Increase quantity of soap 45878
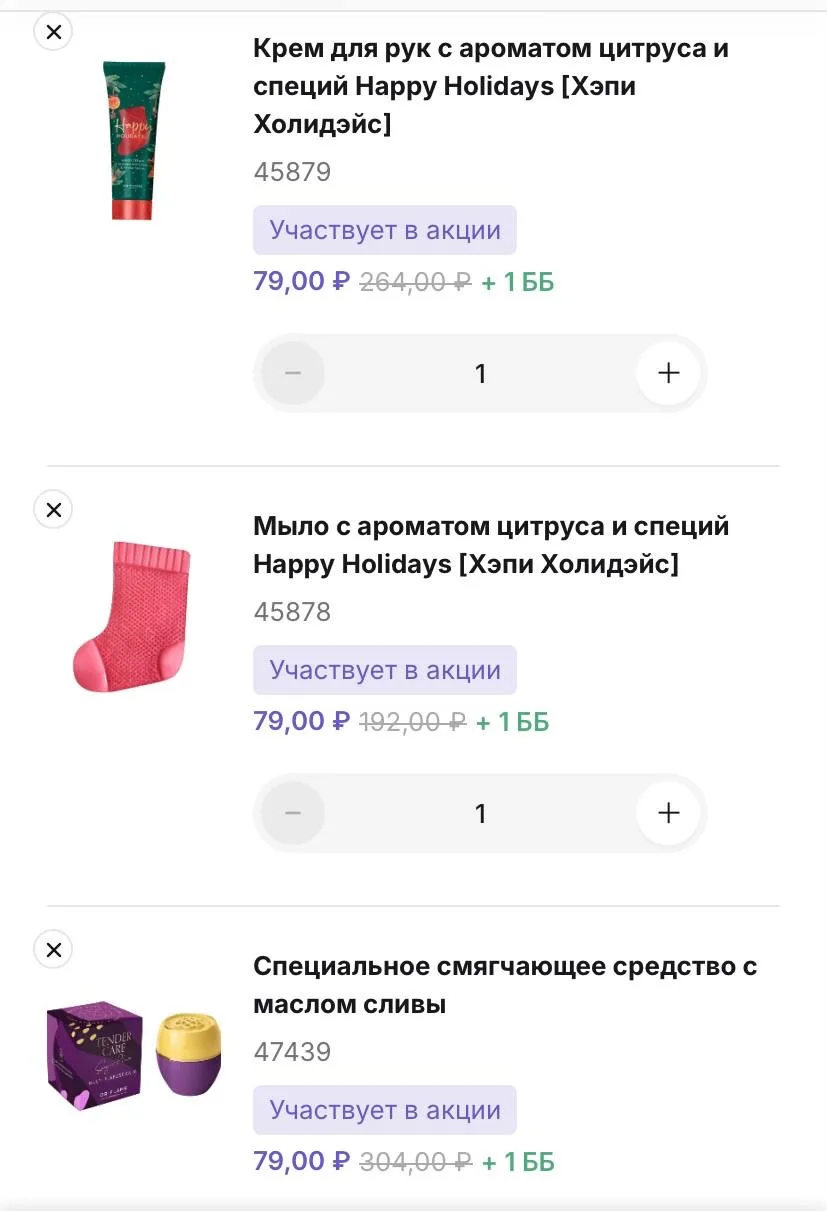Screen dimensions: 827x1211 click(668, 813)
